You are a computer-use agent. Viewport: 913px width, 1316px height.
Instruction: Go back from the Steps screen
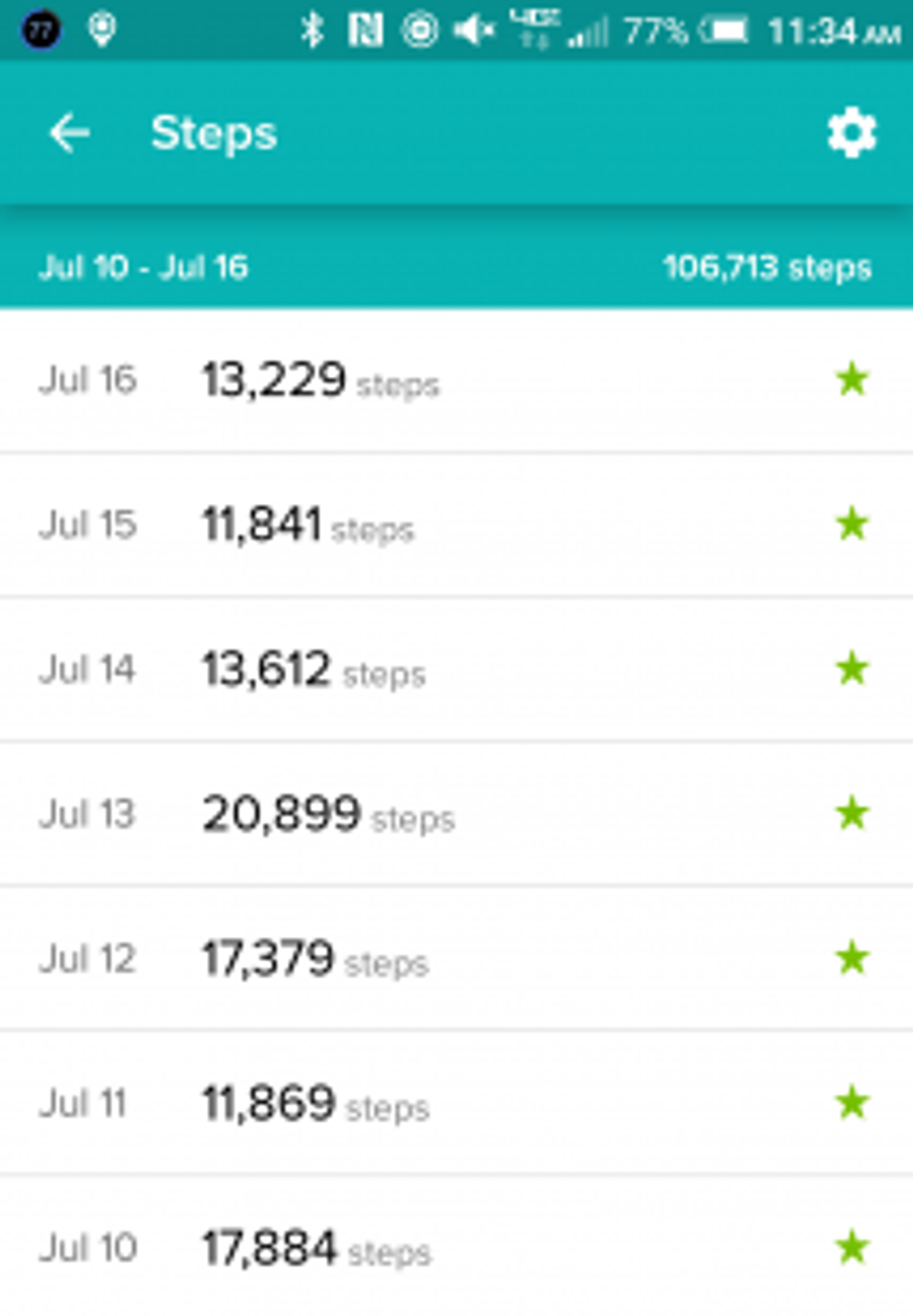pyautogui.click(x=70, y=133)
